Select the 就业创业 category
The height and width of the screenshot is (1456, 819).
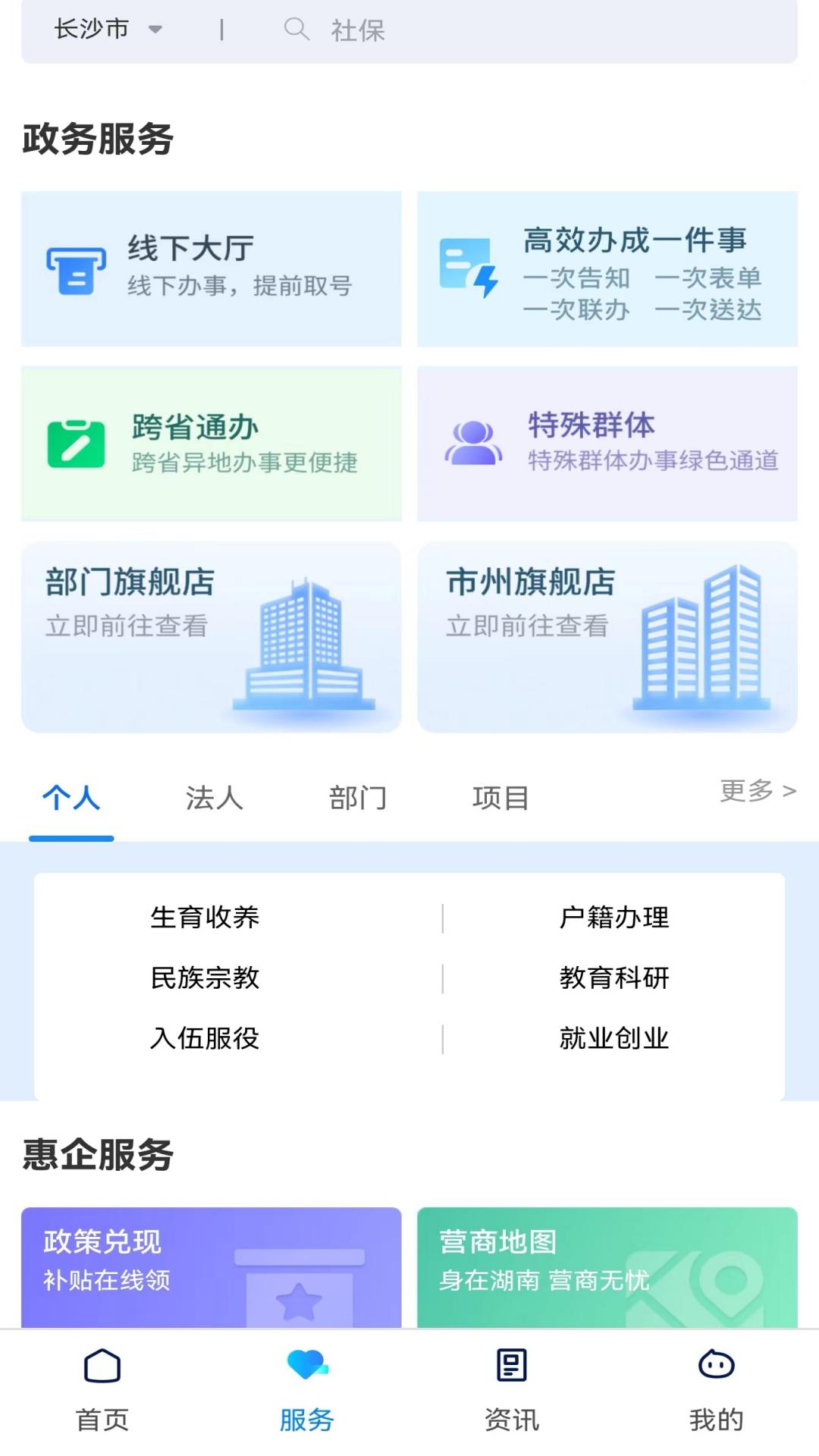click(x=614, y=1038)
